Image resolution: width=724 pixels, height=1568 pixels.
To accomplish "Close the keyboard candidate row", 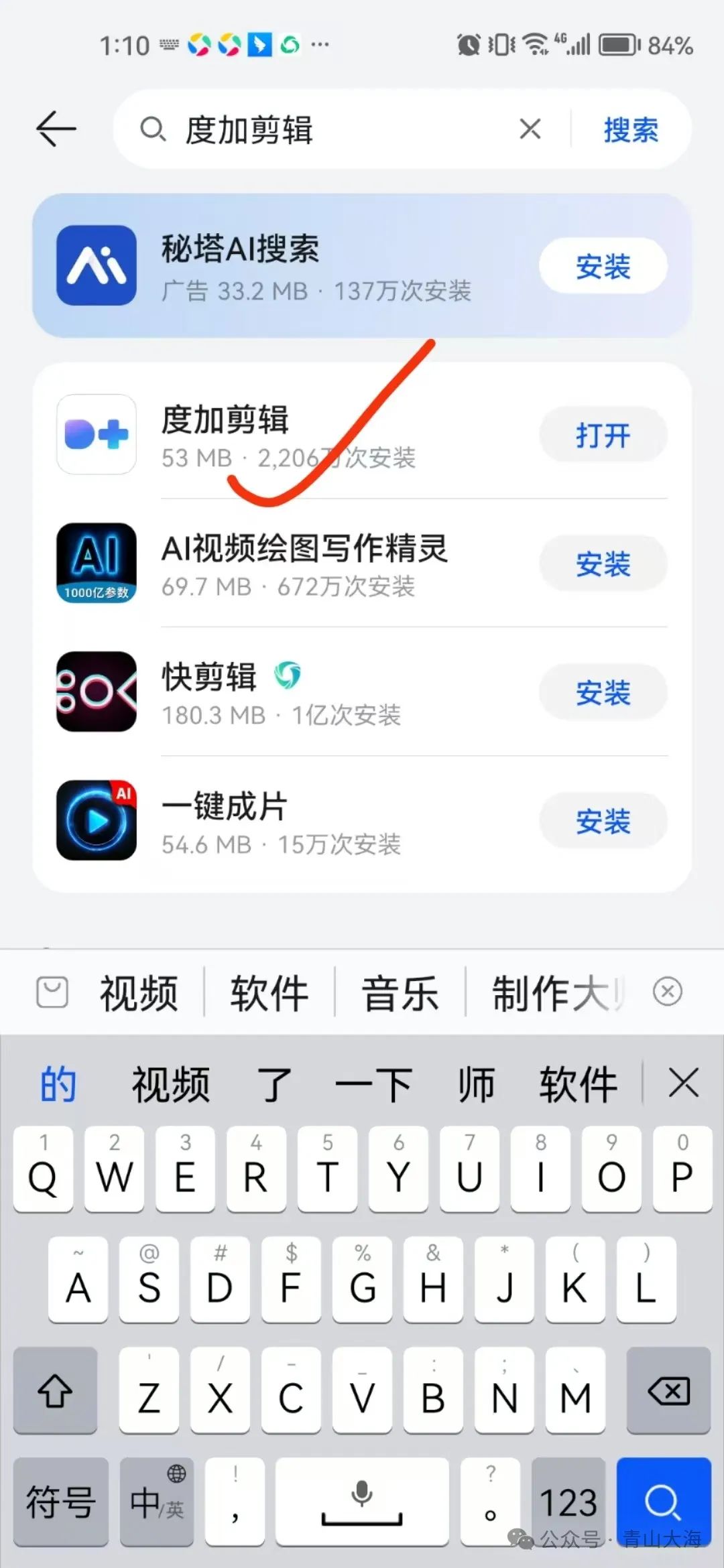I will pyautogui.click(x=683, y=1082).
